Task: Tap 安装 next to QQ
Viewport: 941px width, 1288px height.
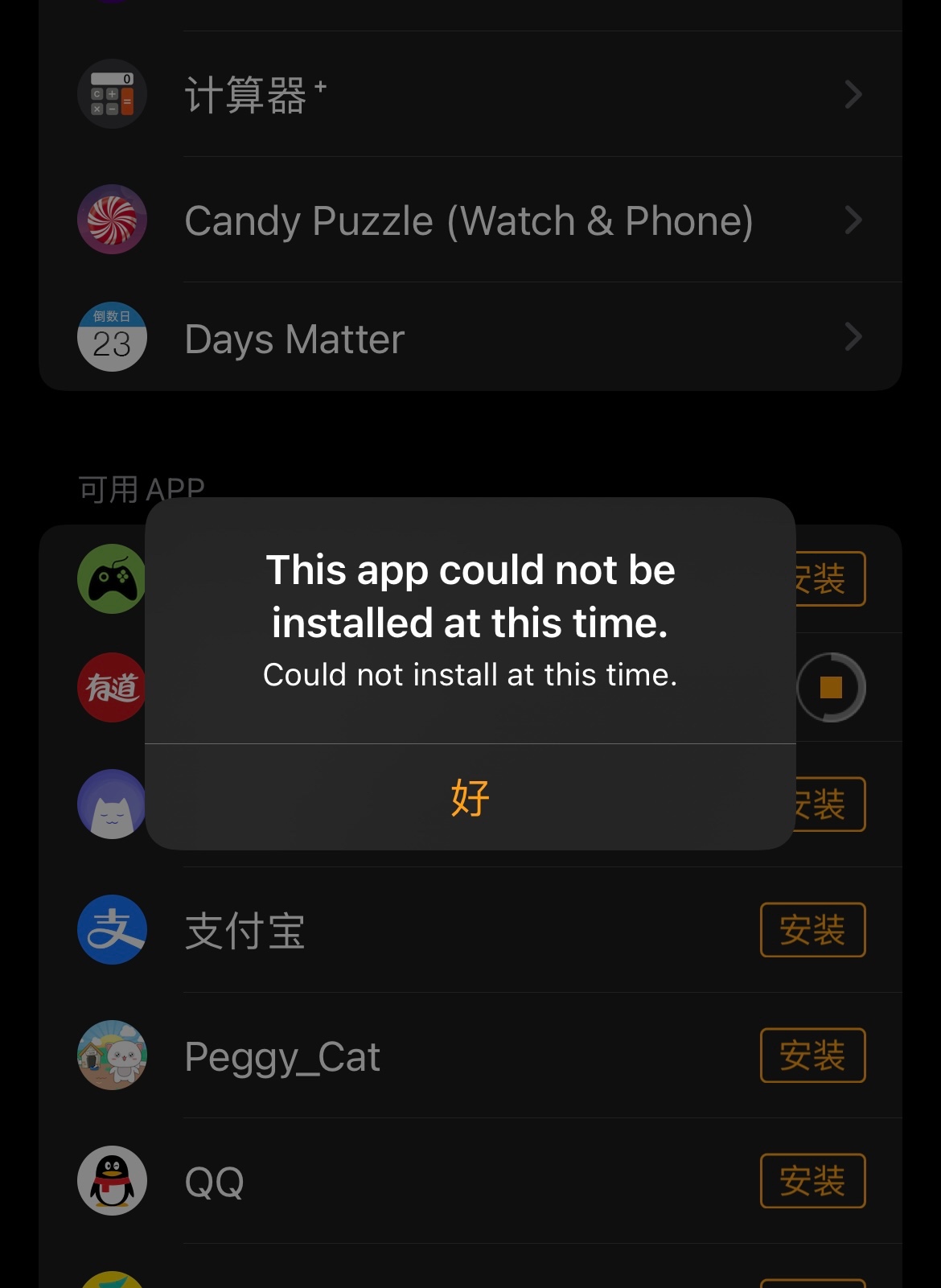Action: point(812,1181)
